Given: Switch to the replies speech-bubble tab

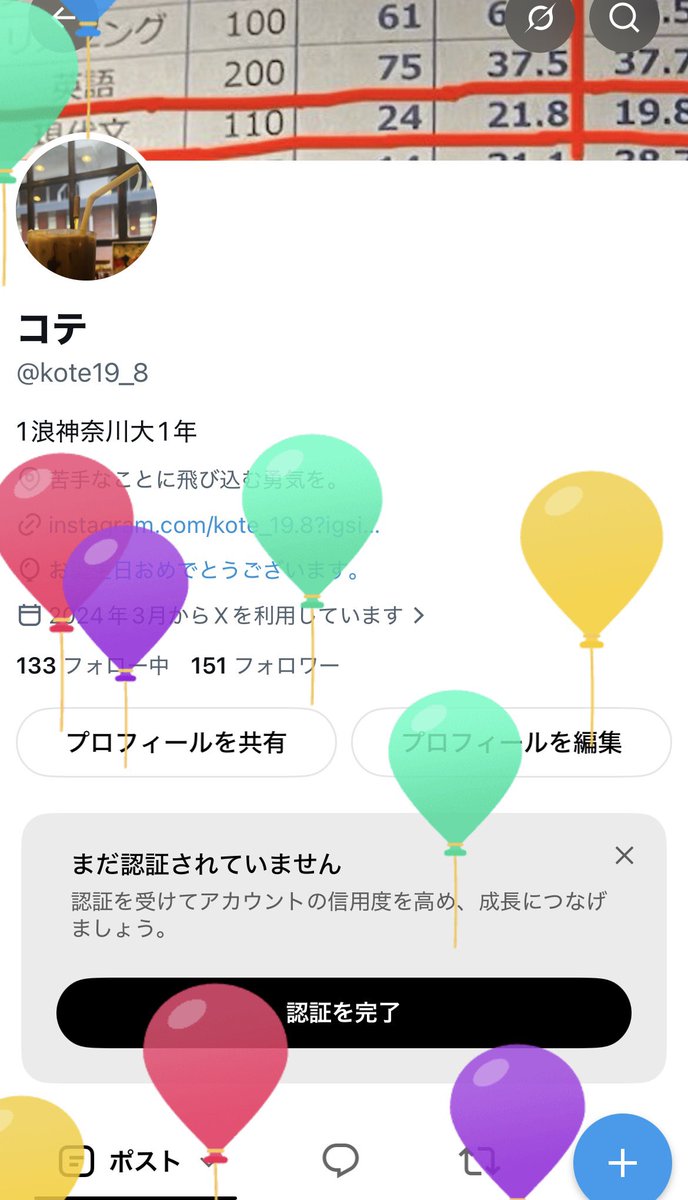Looking at the screenshot, I should 341,1161.
